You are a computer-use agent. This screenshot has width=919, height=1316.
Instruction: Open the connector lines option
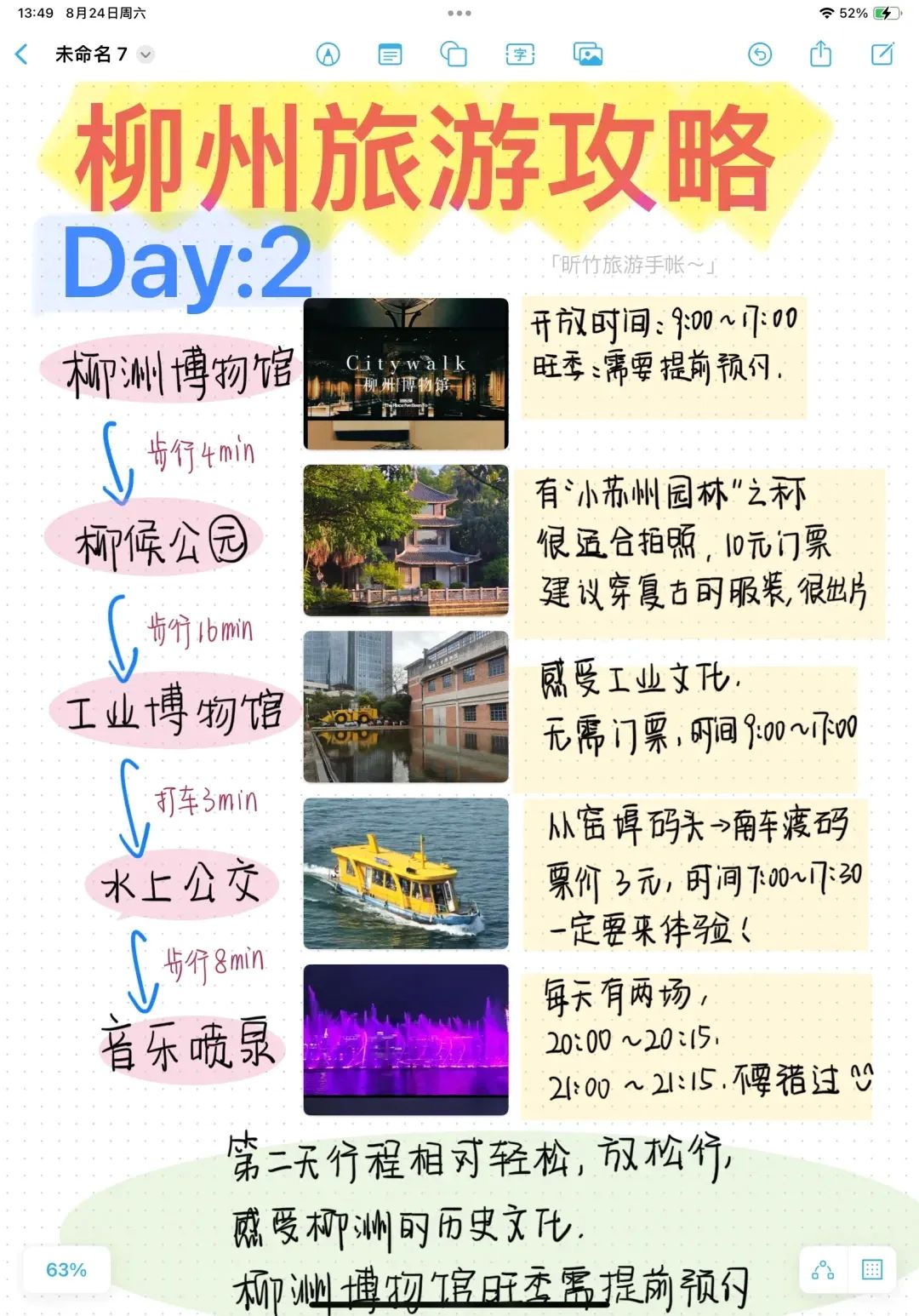click(x=823, y=1270)
